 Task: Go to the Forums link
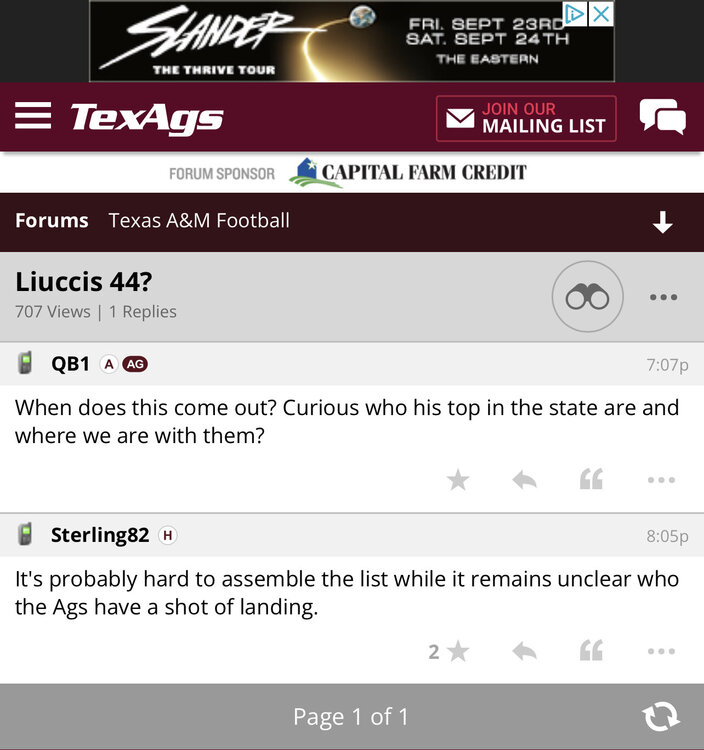point(52,220)
